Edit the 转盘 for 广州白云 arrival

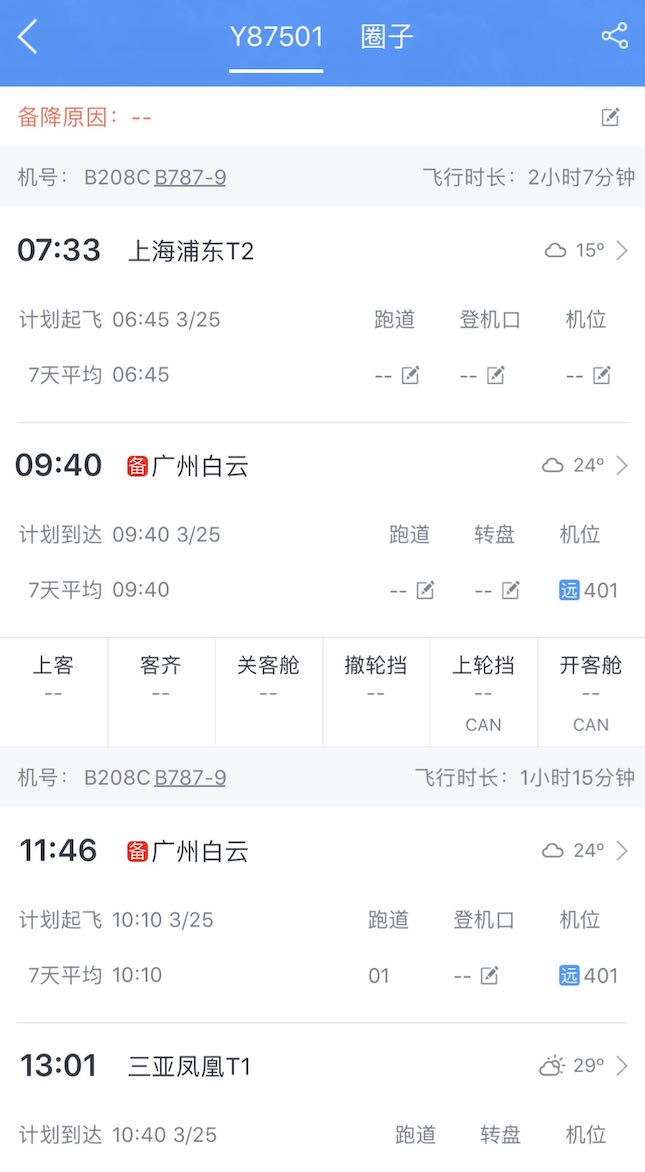pos(510,591)
